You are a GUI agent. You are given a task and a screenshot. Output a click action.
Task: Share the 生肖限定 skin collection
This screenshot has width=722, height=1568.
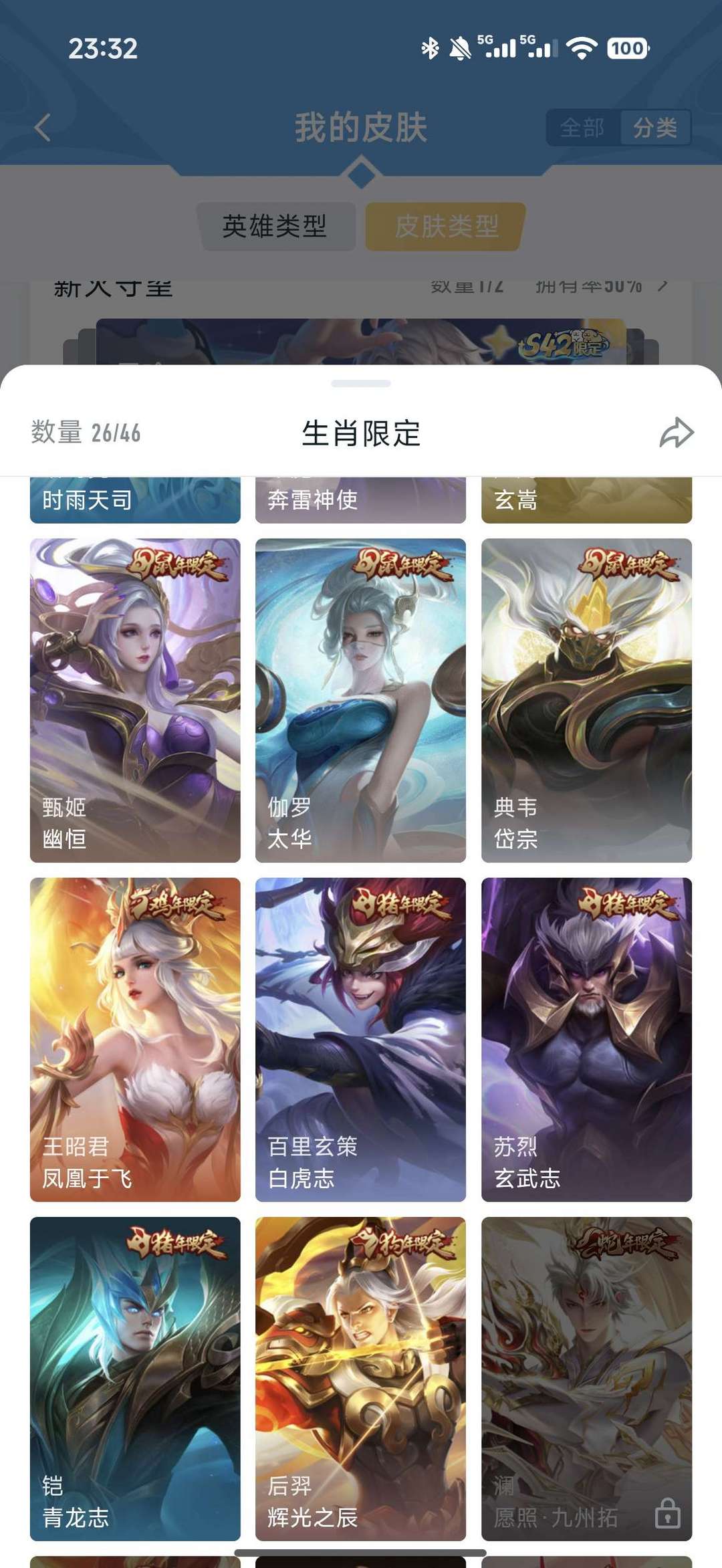pyautogui.click(x=677, y=433)
